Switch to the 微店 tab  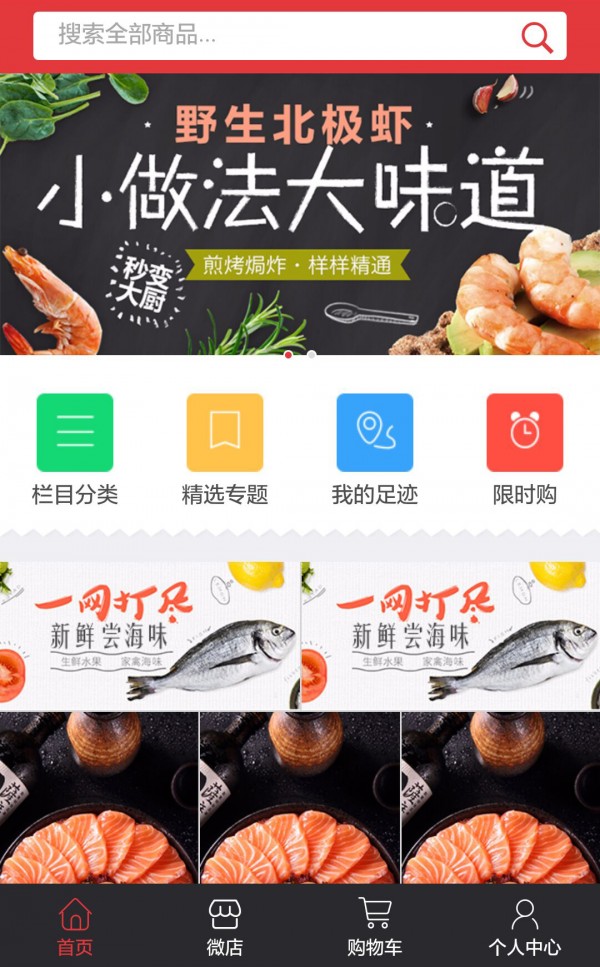pyautogui.click(x=225, y=927)
